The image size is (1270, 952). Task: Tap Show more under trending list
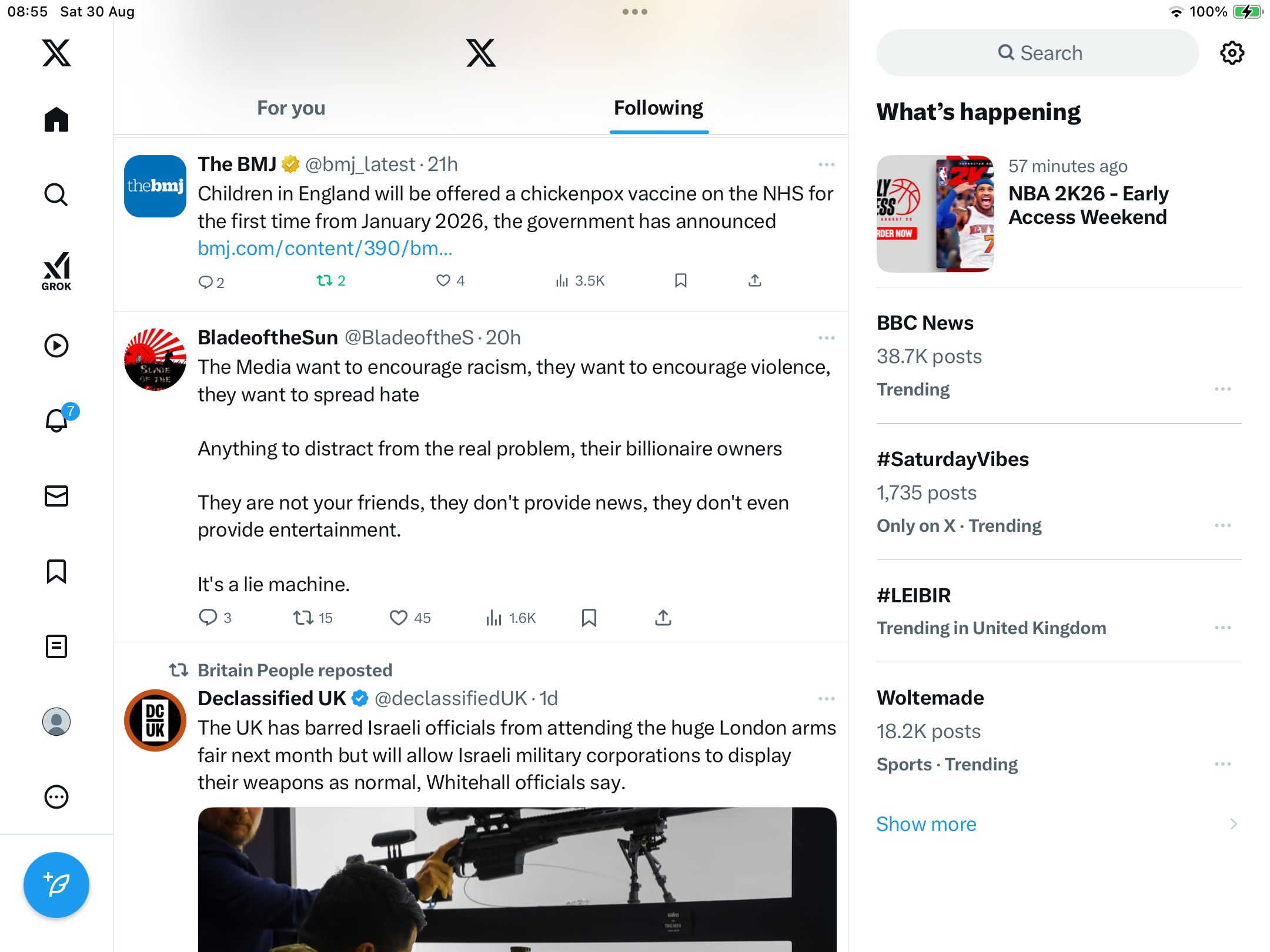926,824
